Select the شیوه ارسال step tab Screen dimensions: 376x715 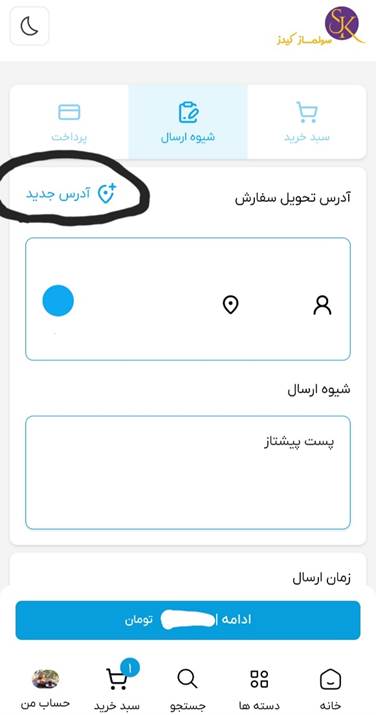pyautogui.click(x=188, y=122)
